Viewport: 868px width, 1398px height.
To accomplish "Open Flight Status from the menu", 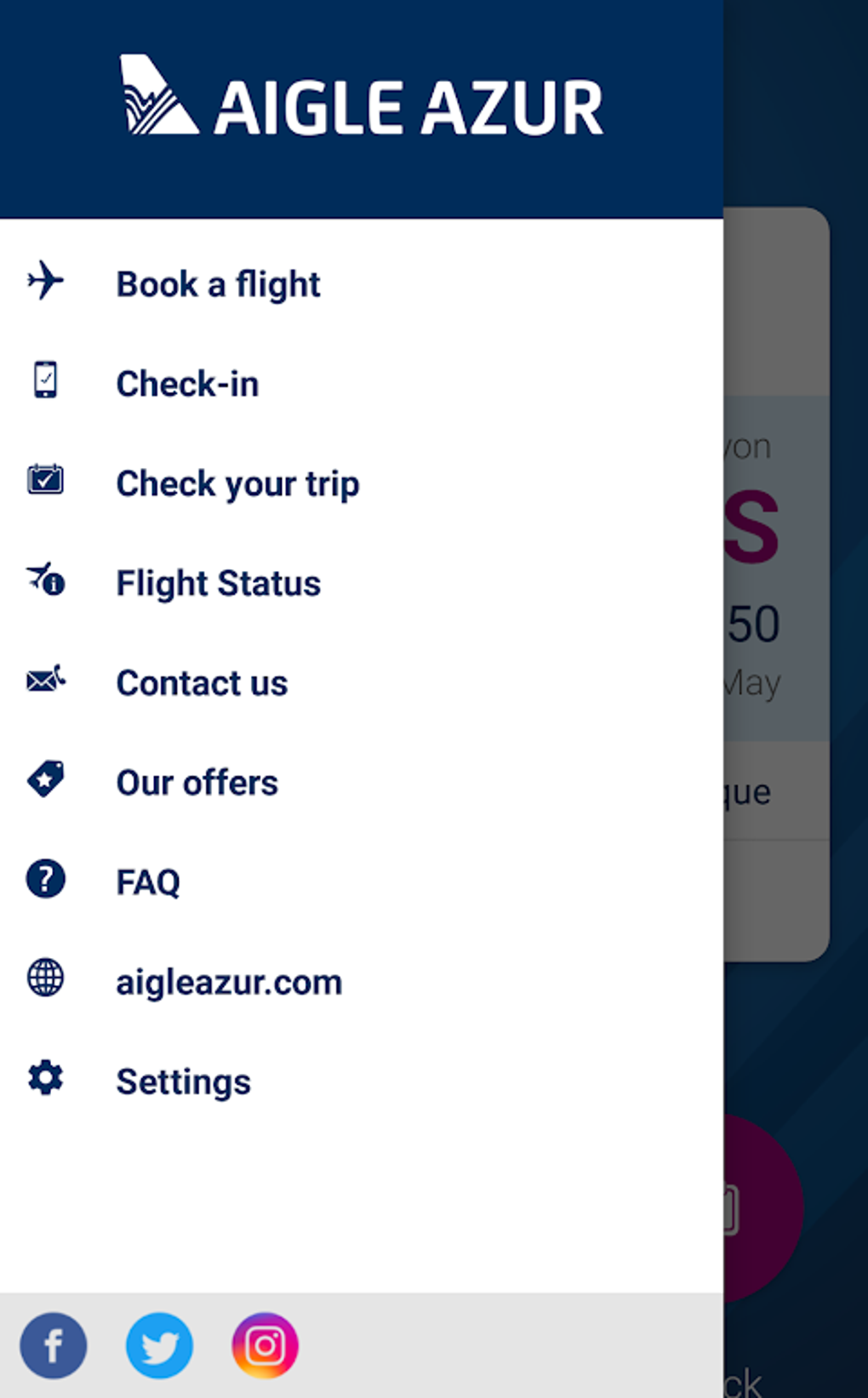I will click(x=218, y=583).
